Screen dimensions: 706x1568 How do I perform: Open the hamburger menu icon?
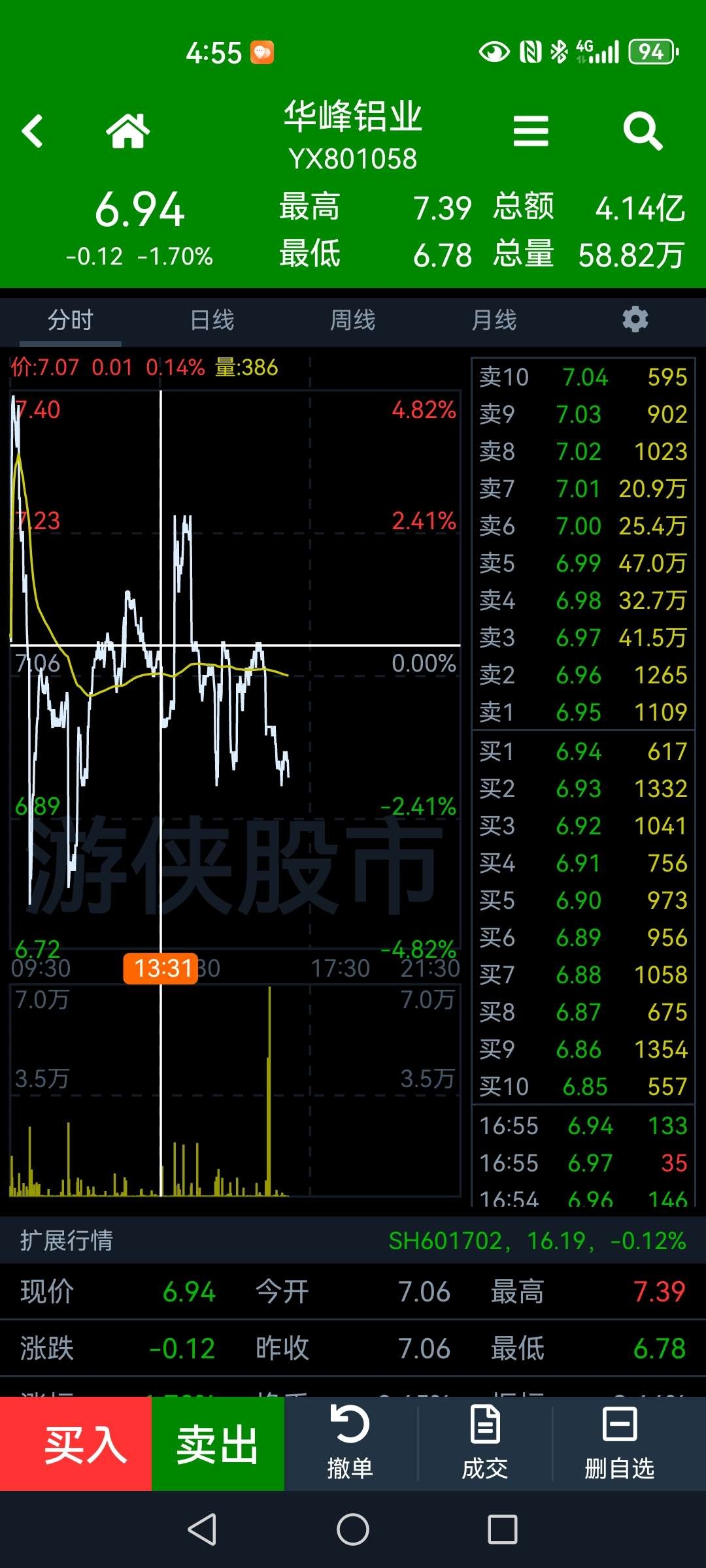(x=531, y=131)
